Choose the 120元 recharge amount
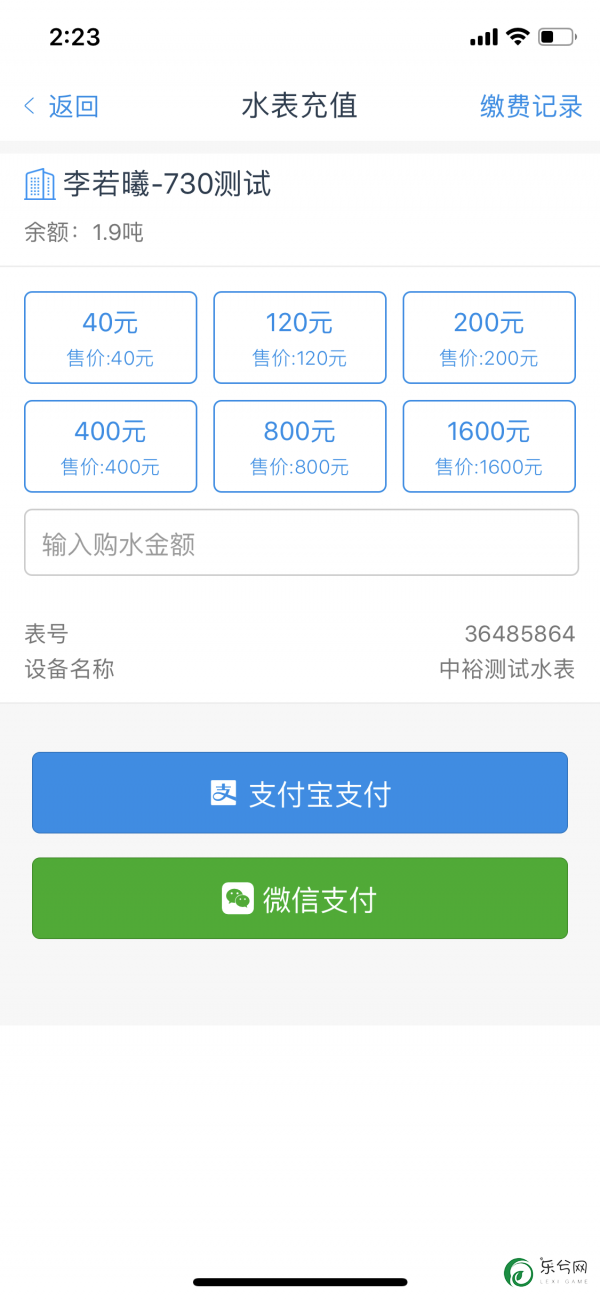 tap(300, 338)
